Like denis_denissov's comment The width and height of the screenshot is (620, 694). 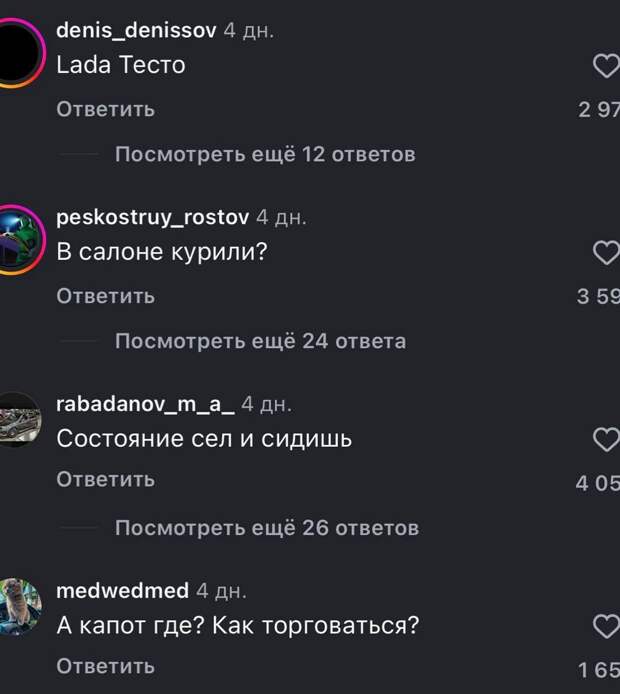pos(606,67)
